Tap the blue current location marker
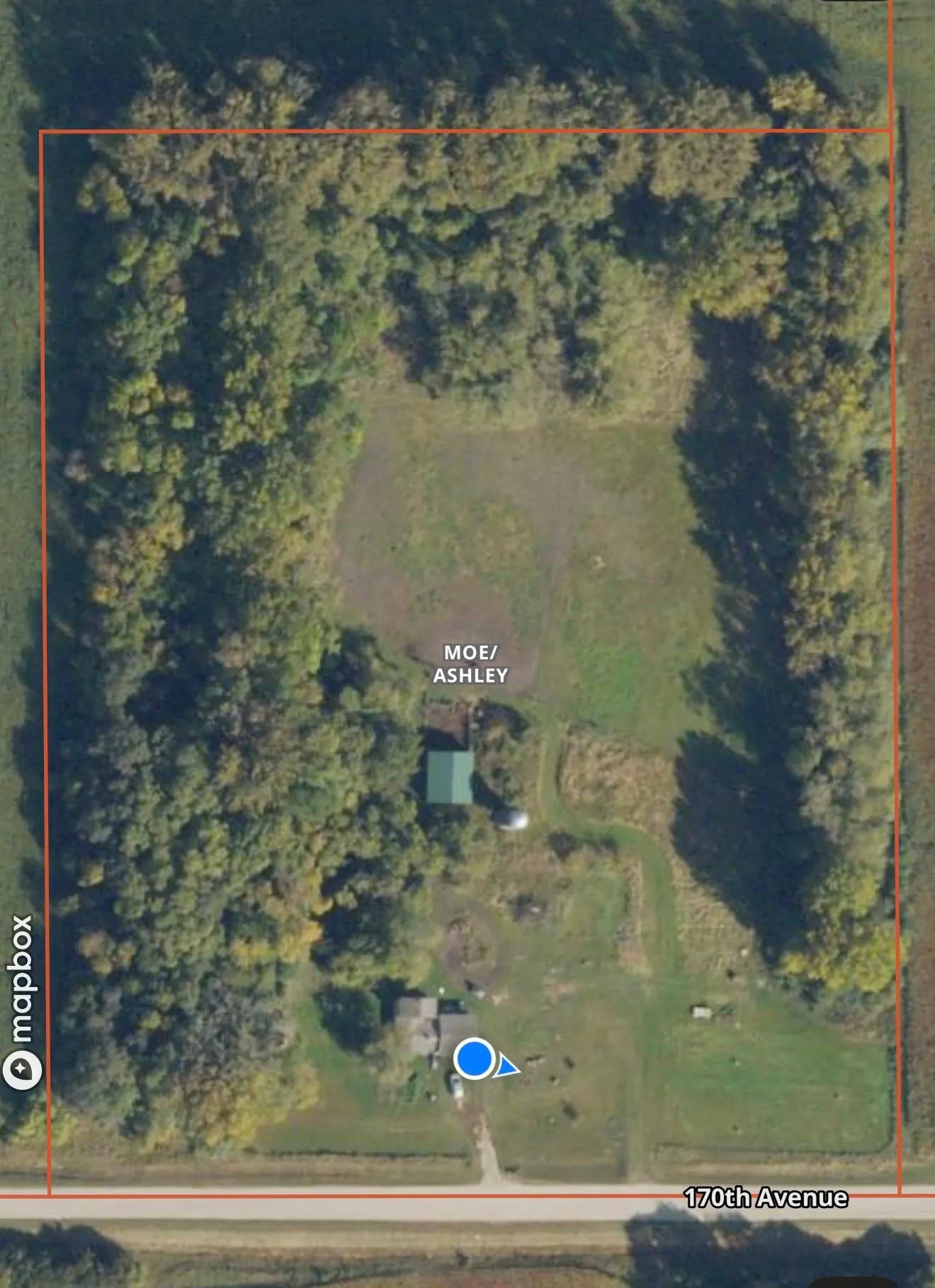935x1288 pixels. (475, 1059)
